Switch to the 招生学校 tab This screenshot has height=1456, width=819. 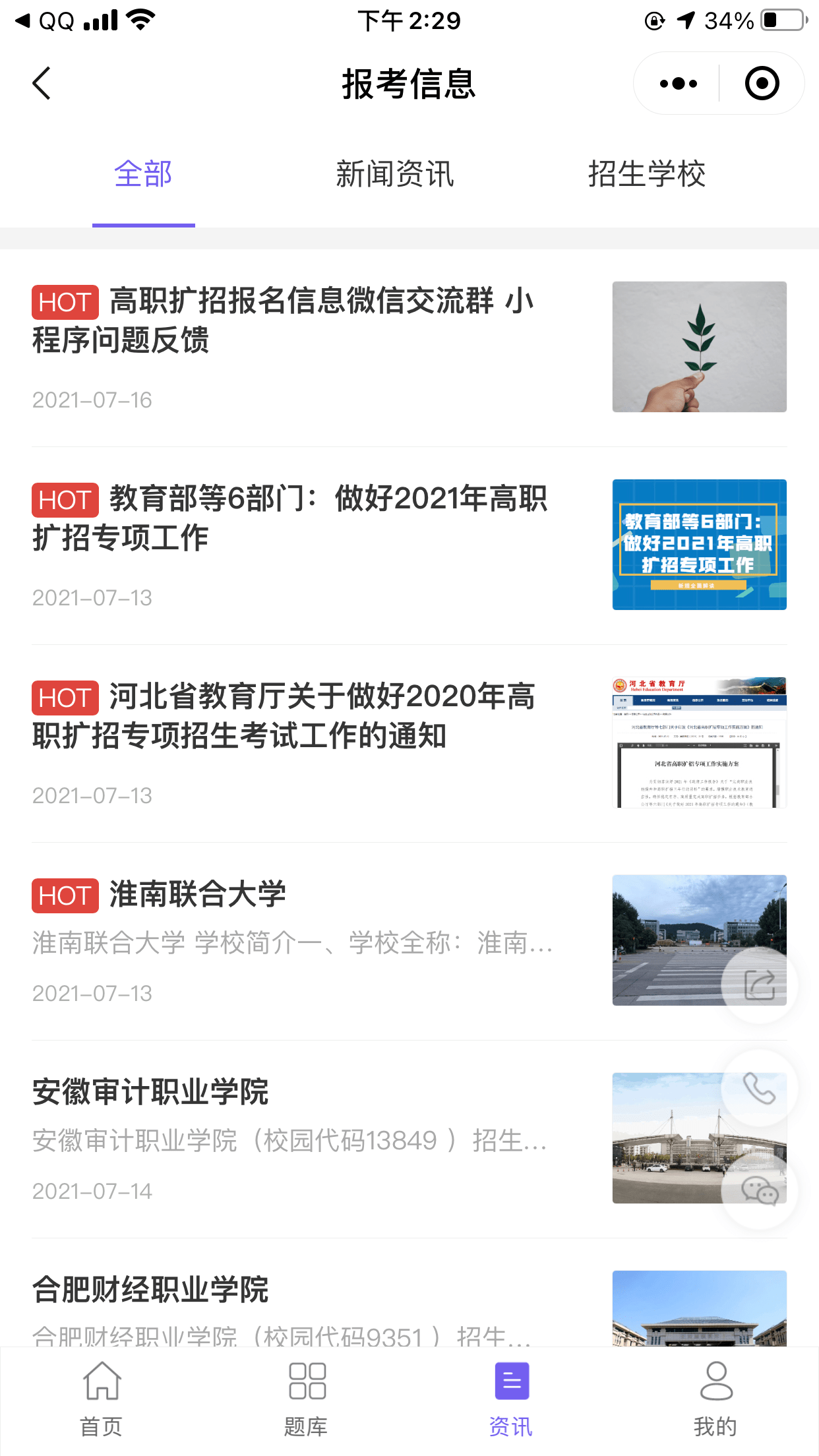(x=647, y=173)
